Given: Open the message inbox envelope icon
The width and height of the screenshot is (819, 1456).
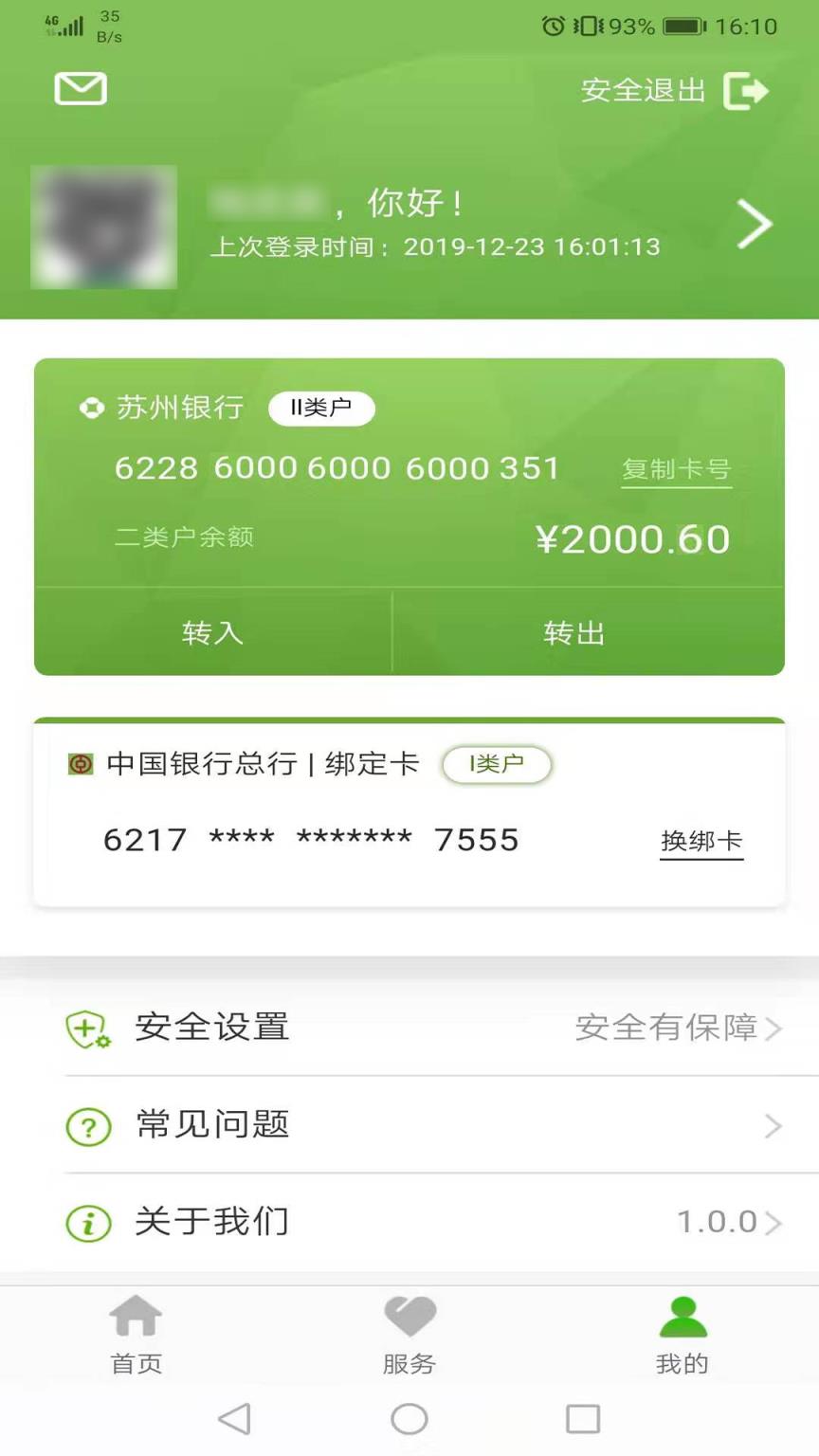Looking at the screenshot, I should (x=80, y=89).
